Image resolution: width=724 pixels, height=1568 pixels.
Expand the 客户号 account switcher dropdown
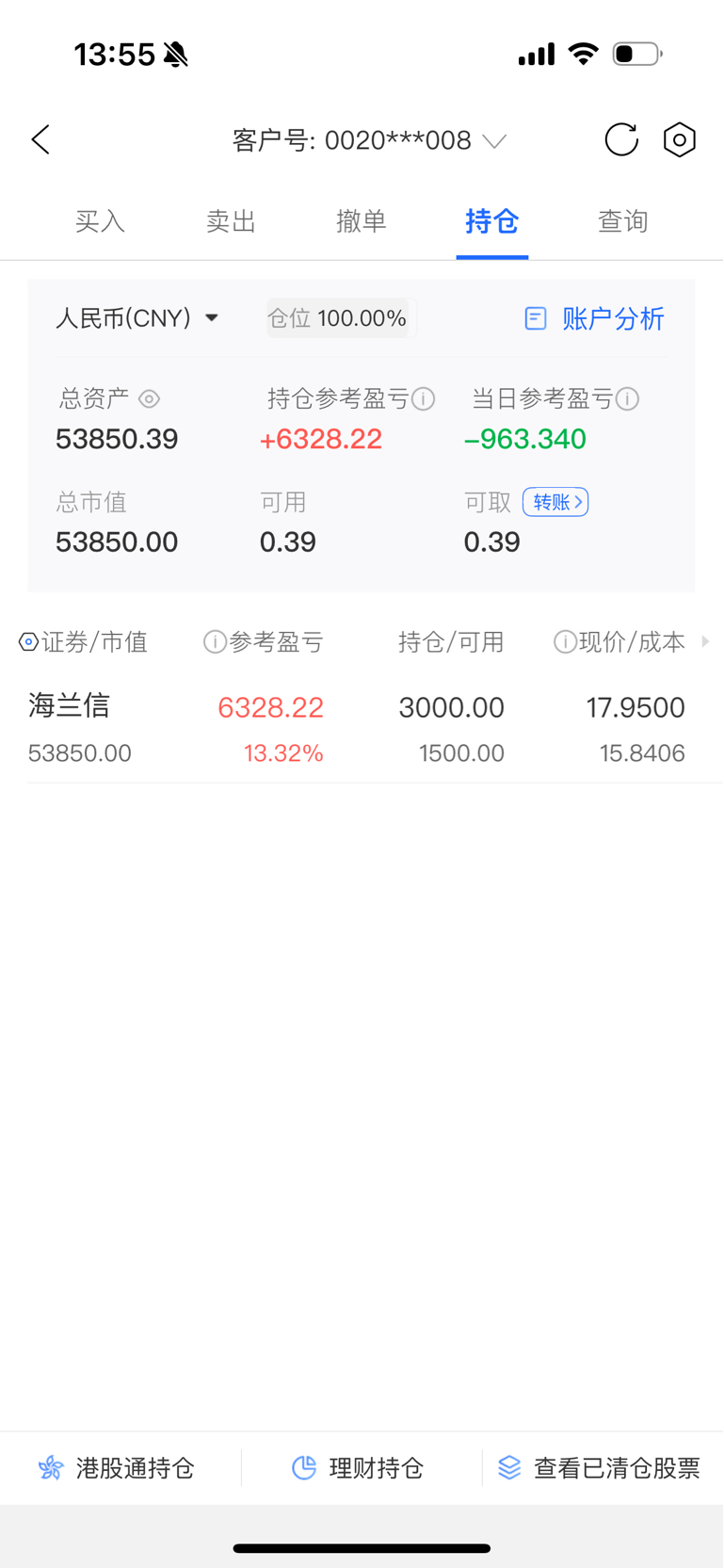pos(494,141)
